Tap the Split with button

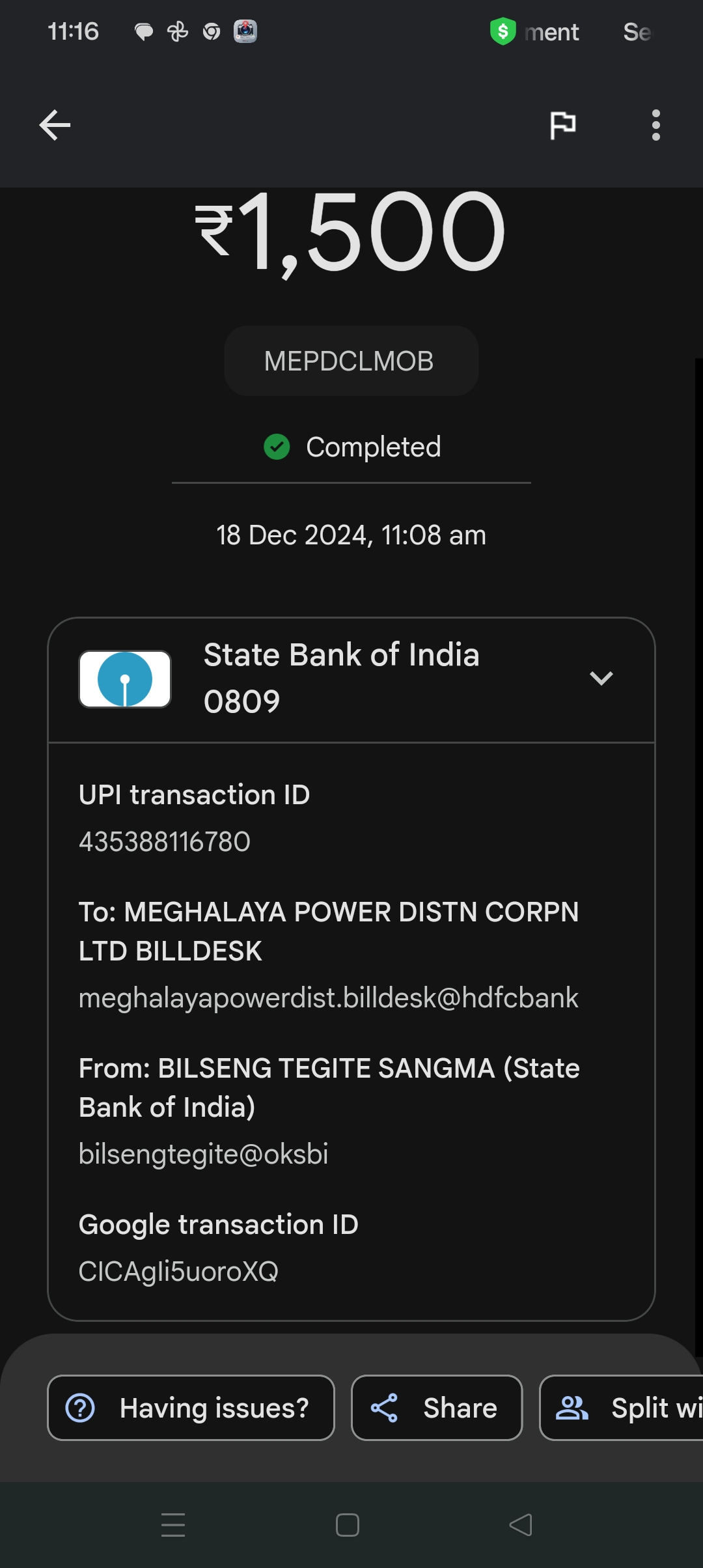click(x=622, y=1408)
